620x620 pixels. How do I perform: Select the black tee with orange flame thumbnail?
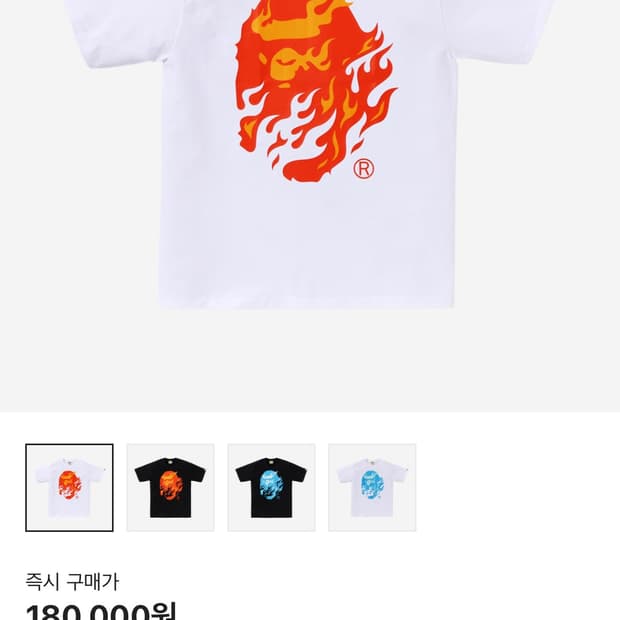pyautogui.click(x=170, y=488)
